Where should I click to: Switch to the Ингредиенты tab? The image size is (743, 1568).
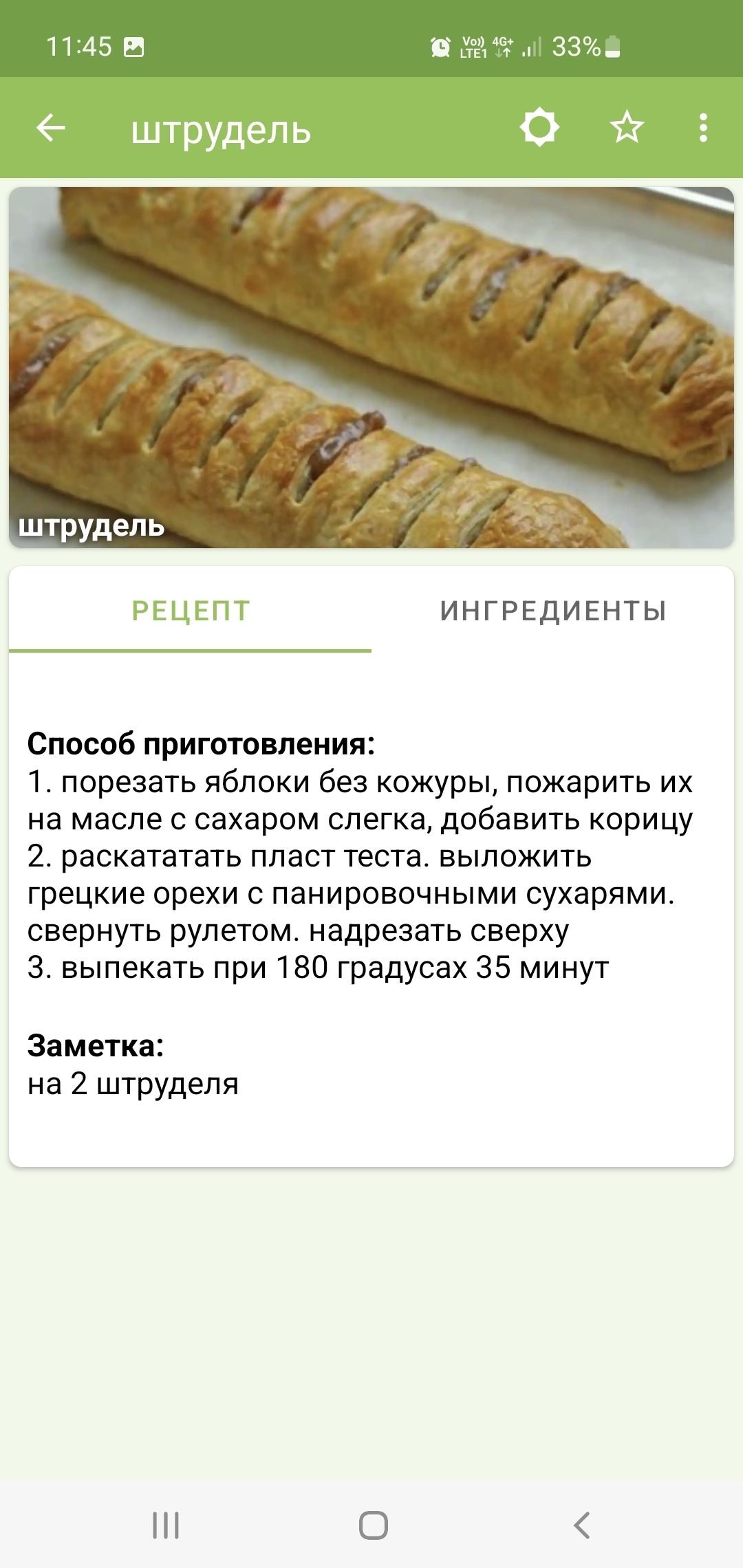553,611
